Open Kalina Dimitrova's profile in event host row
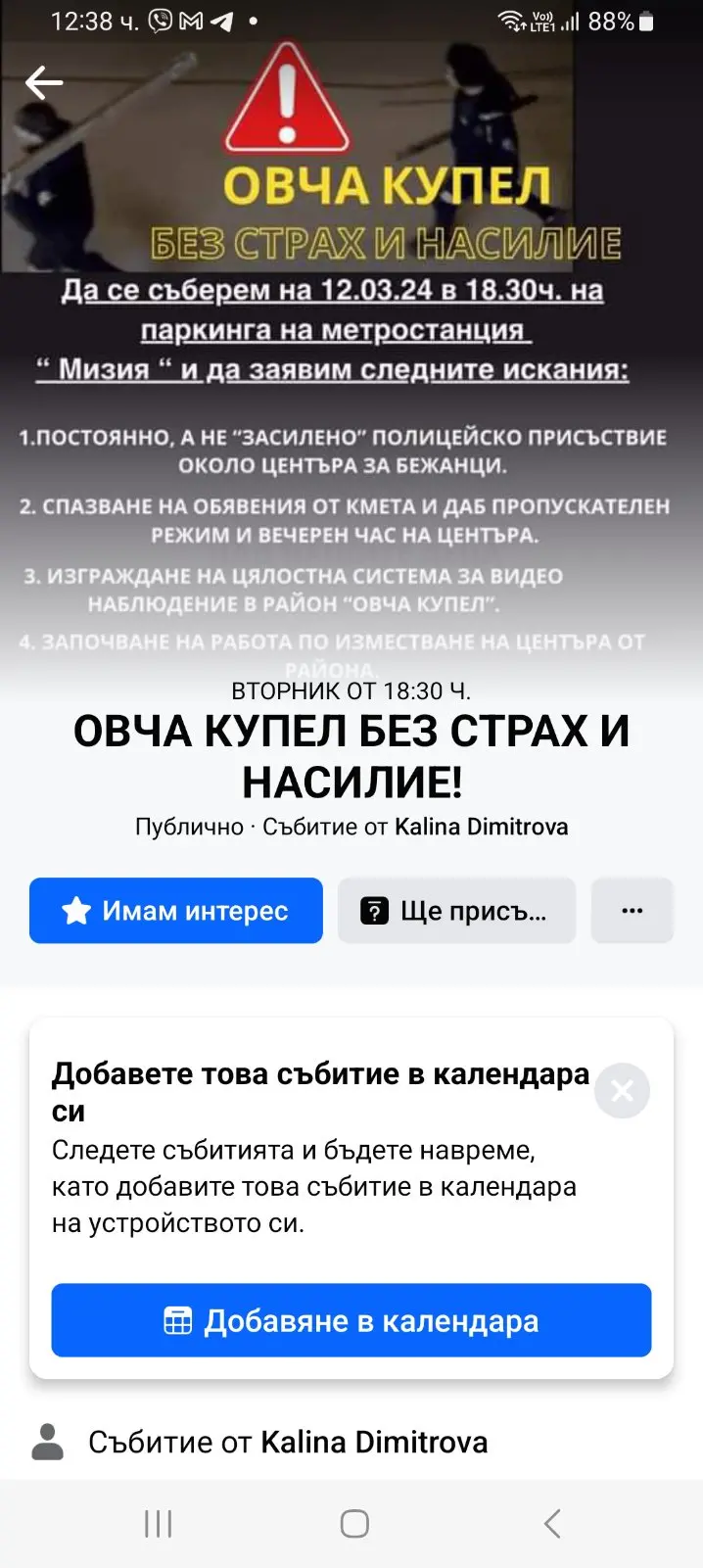 374,1442
